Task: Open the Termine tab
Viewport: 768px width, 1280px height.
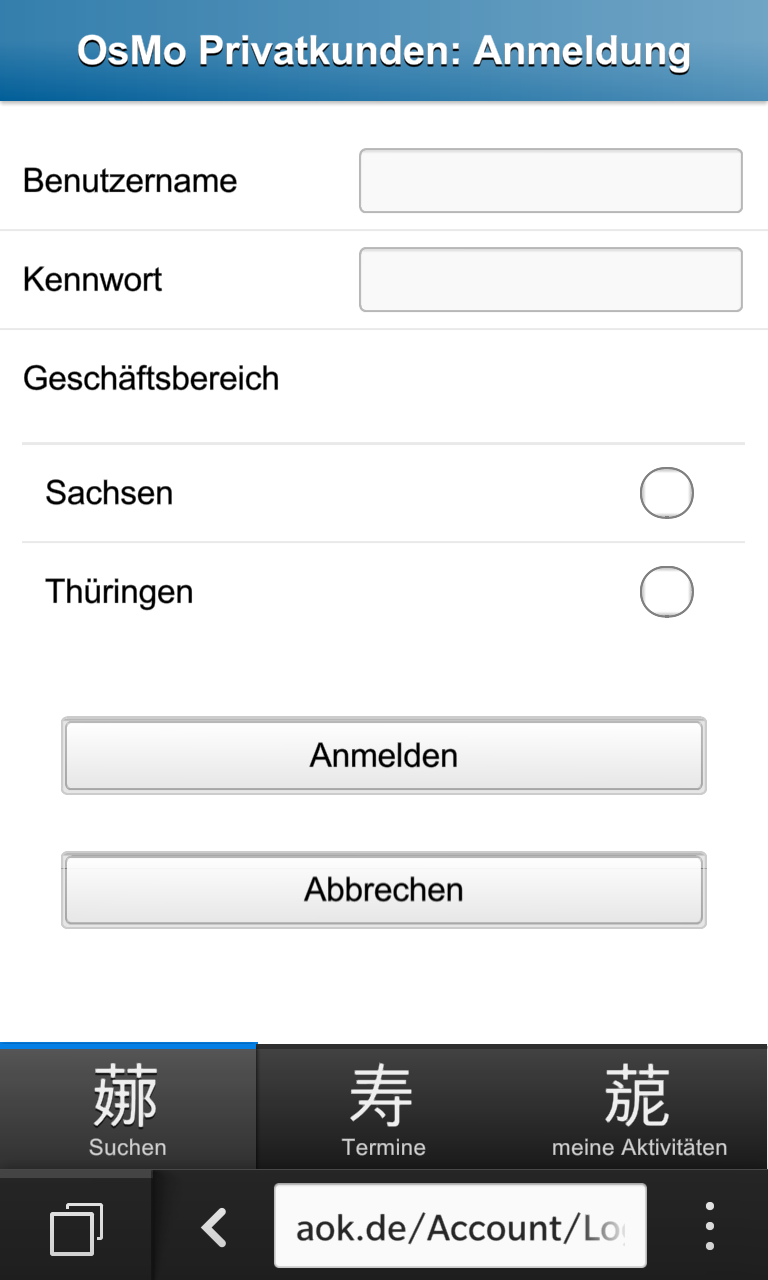Action: (x=384, y=1108)
